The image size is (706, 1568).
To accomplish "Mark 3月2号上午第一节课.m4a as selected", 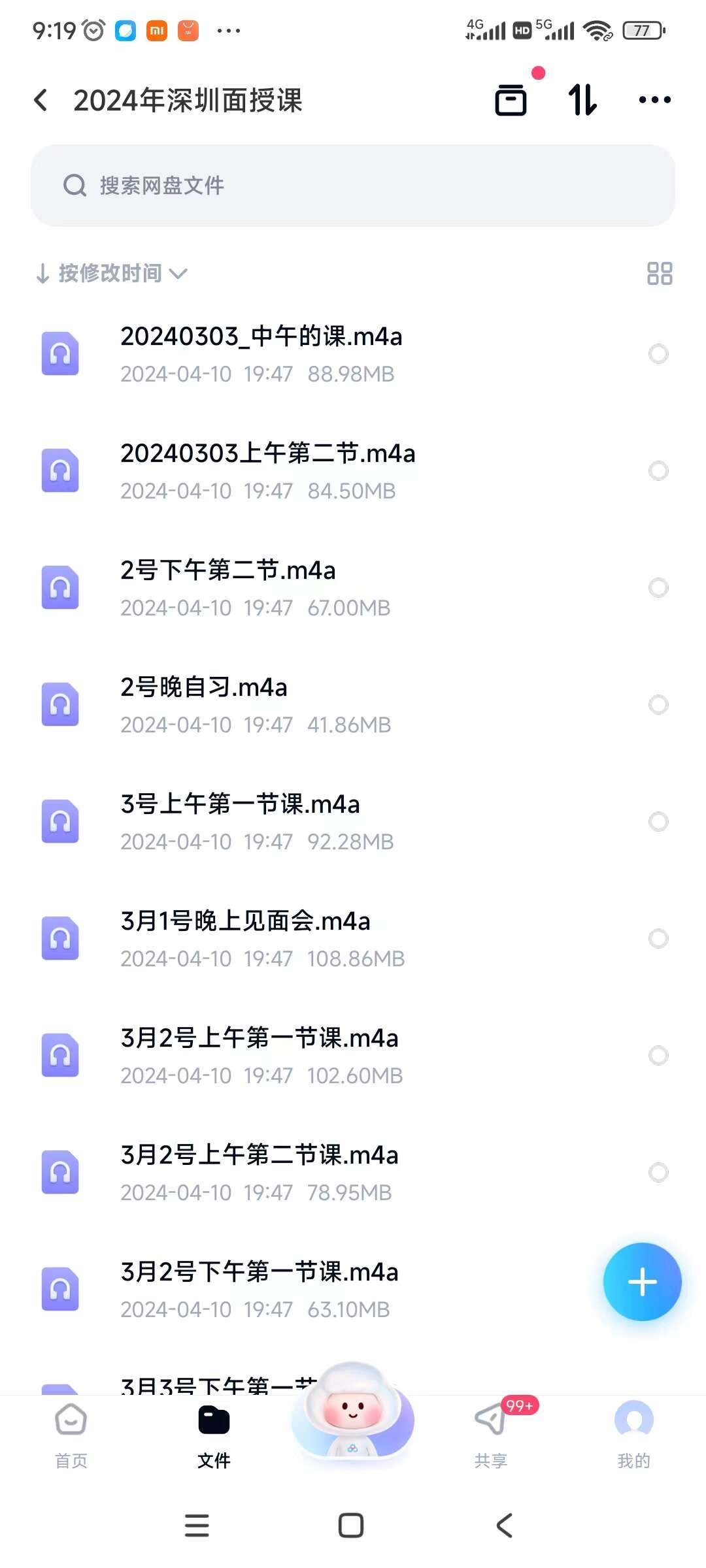I will (658, 1055).
